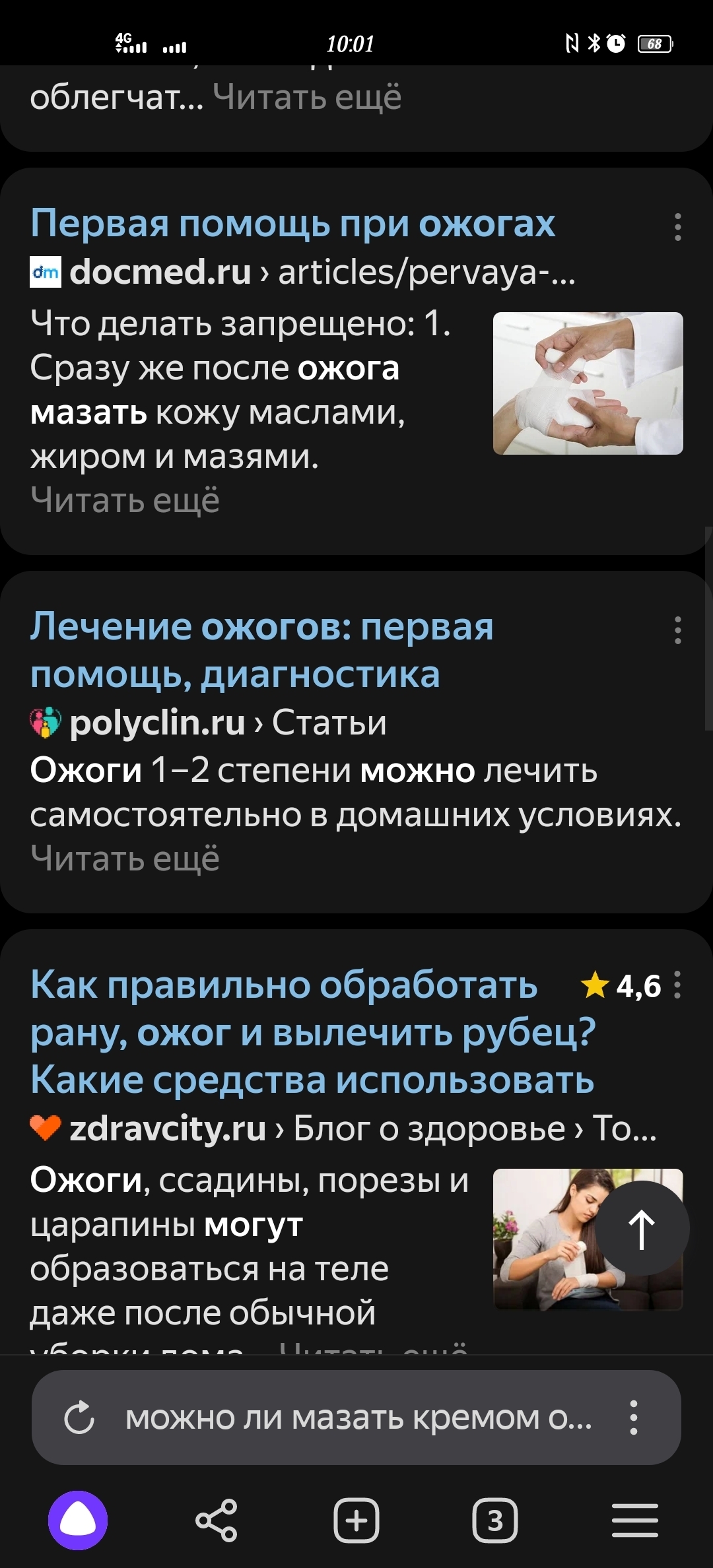Viewport: 713px width, 1568px height.
Task: Expand 'Читать ещё' in the topmost partial result
Action: 307,98
